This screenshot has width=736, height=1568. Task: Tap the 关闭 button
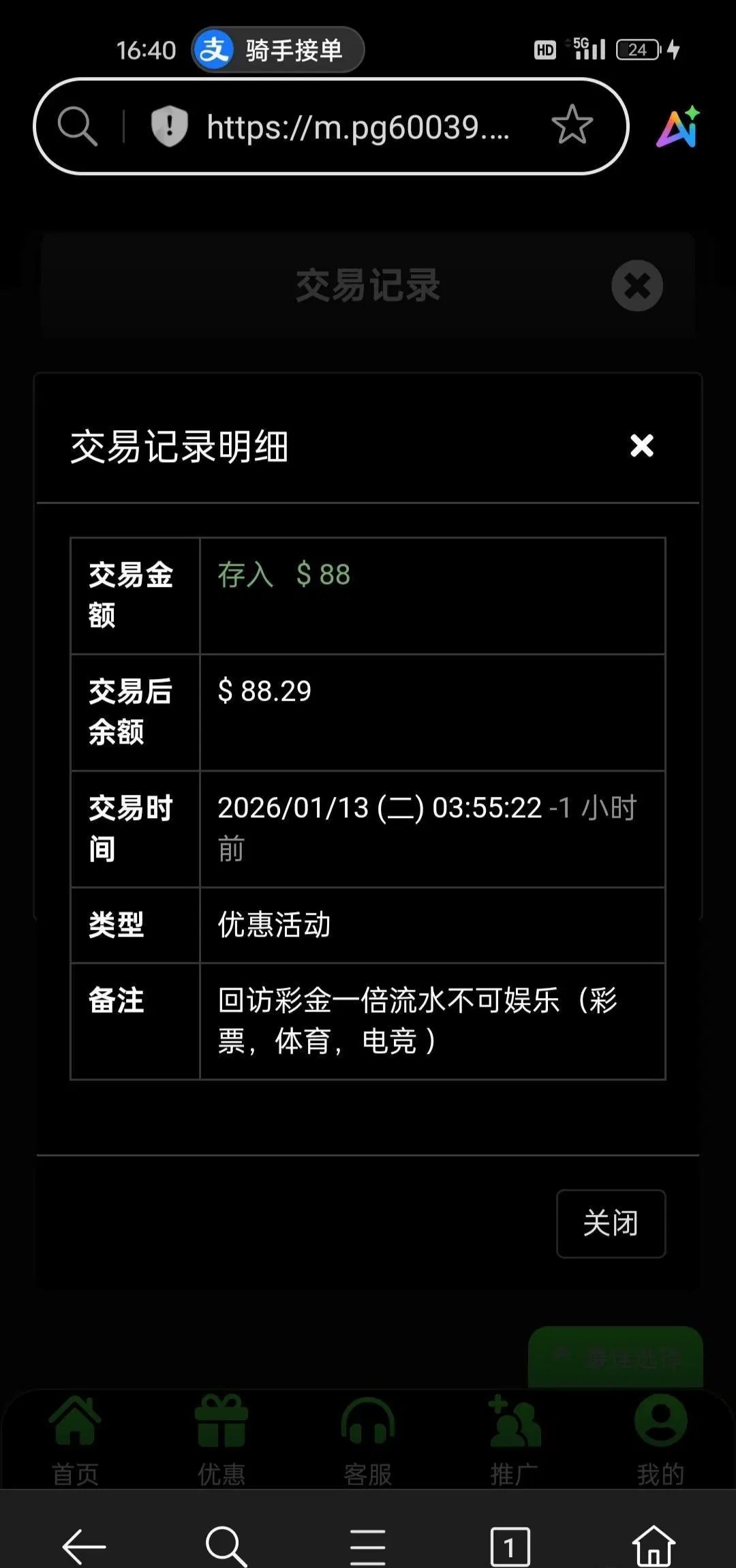611,1223
